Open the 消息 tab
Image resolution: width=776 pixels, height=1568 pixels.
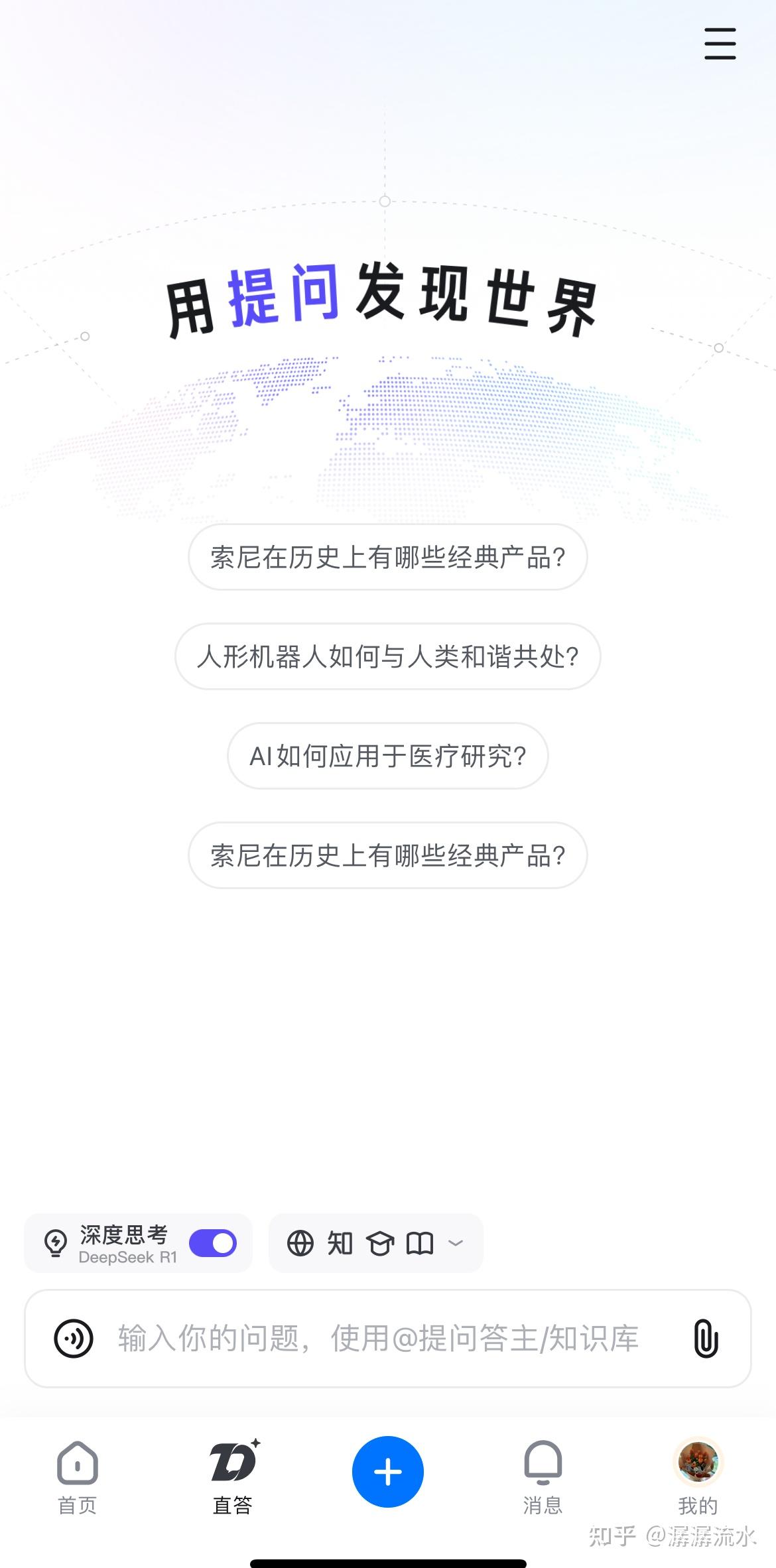point(543,1477)
